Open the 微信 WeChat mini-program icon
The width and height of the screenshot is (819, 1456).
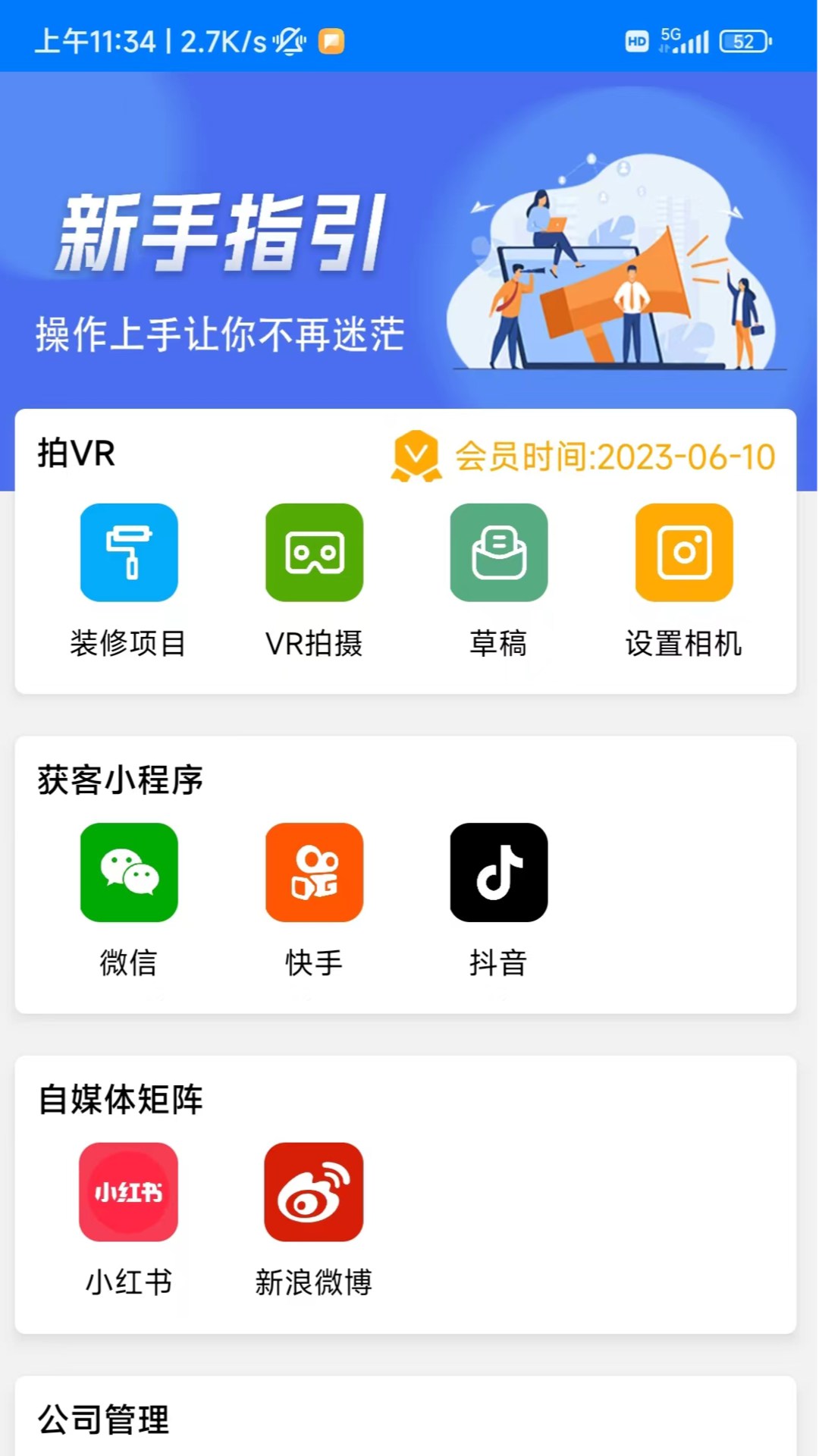click(129, 872)
